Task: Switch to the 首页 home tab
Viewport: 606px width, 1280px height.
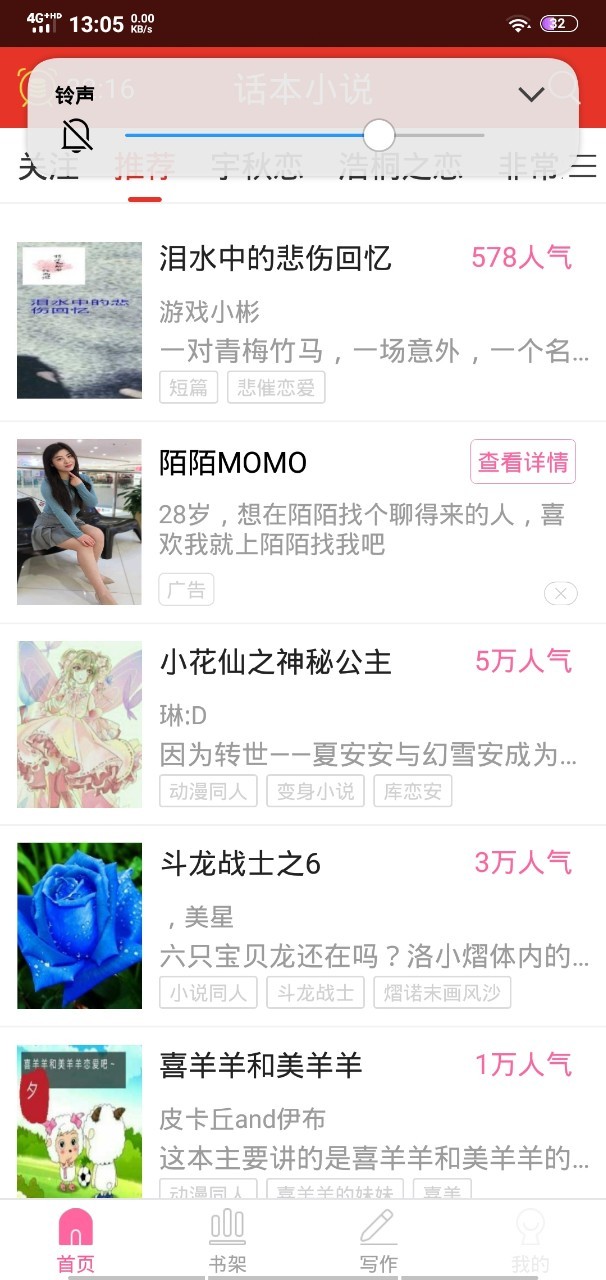Action: pyautogui.click(x=76, y=1240)
